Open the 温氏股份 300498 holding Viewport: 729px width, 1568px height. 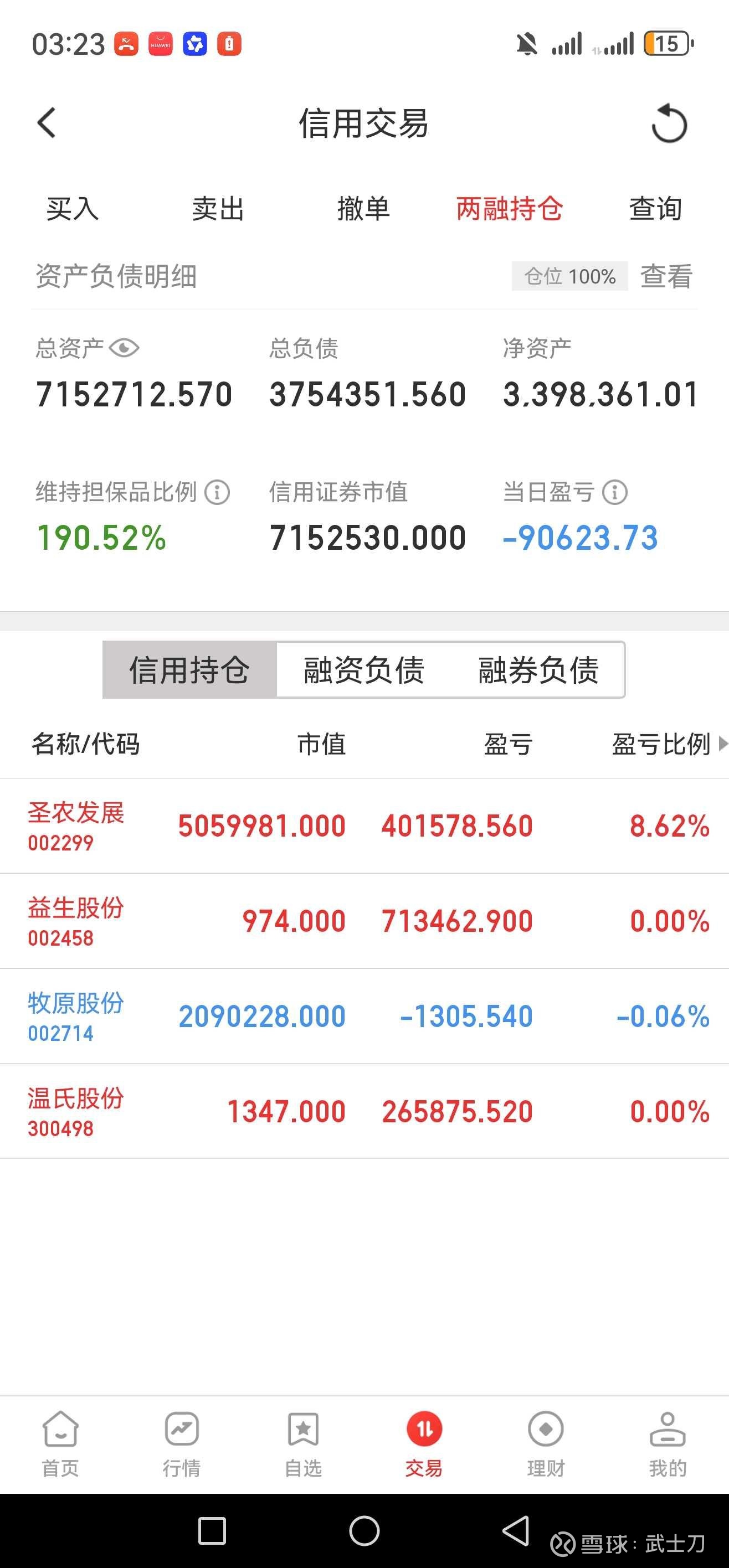tap(364, 1111)
